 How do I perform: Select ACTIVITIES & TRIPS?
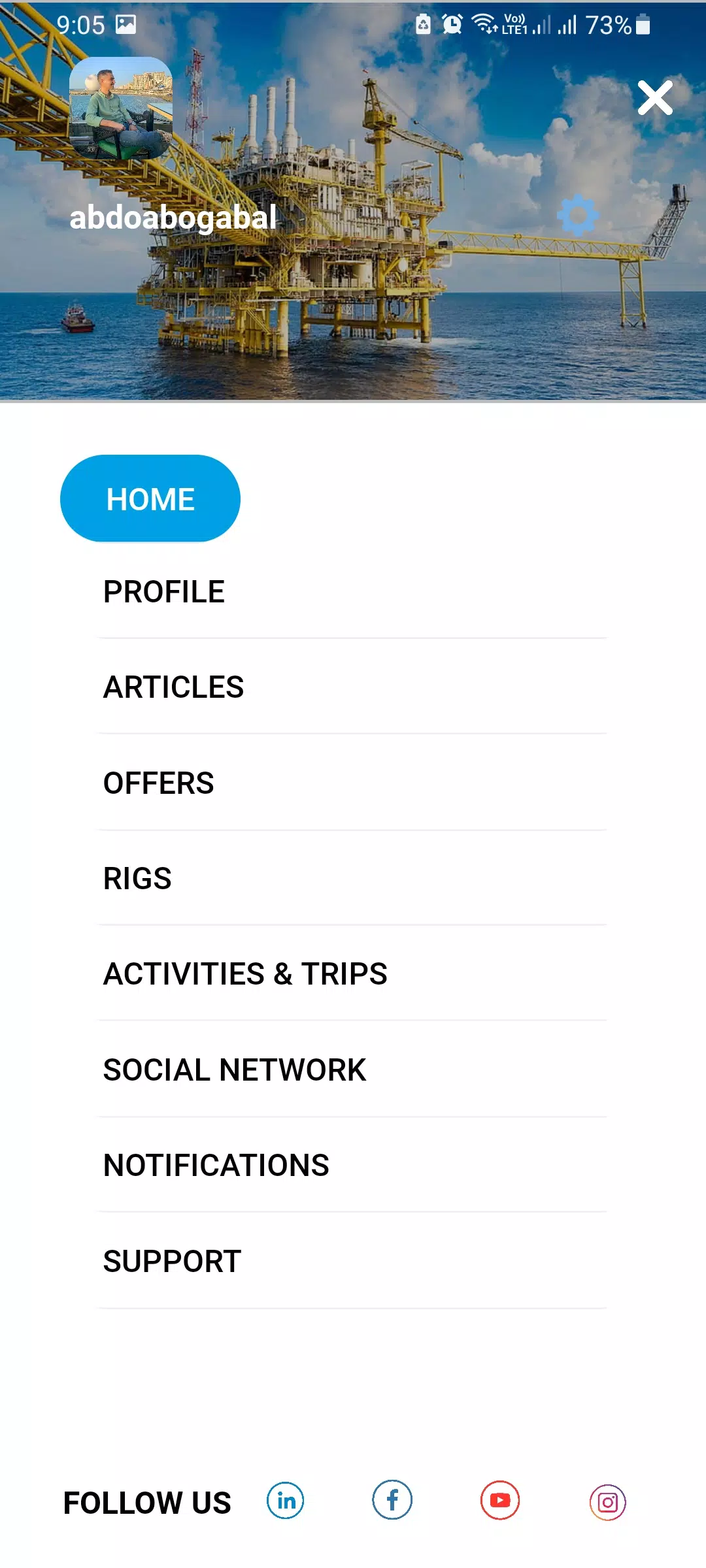[245, 974]
